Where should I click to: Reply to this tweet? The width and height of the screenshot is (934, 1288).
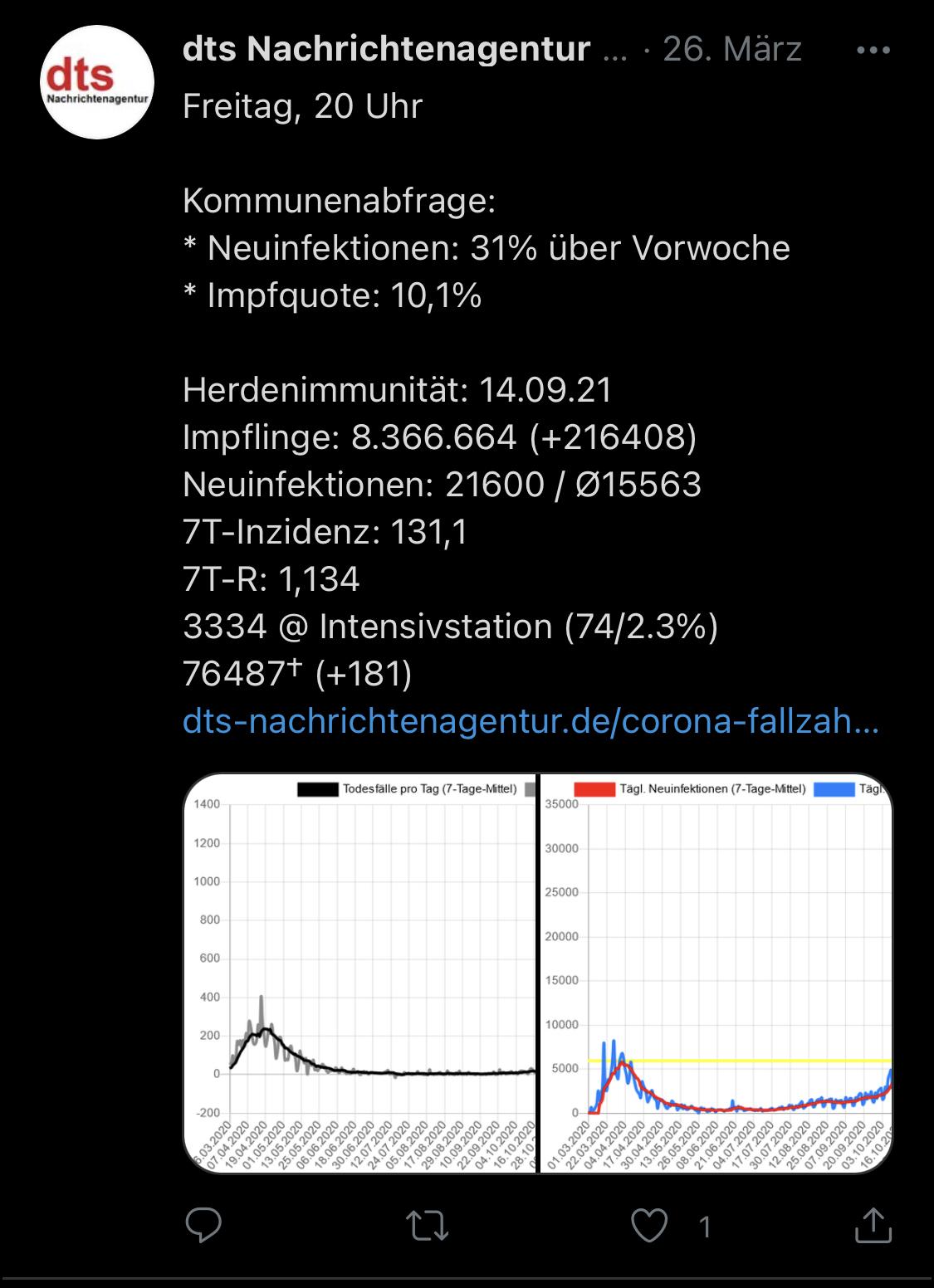coord(203,1225)
